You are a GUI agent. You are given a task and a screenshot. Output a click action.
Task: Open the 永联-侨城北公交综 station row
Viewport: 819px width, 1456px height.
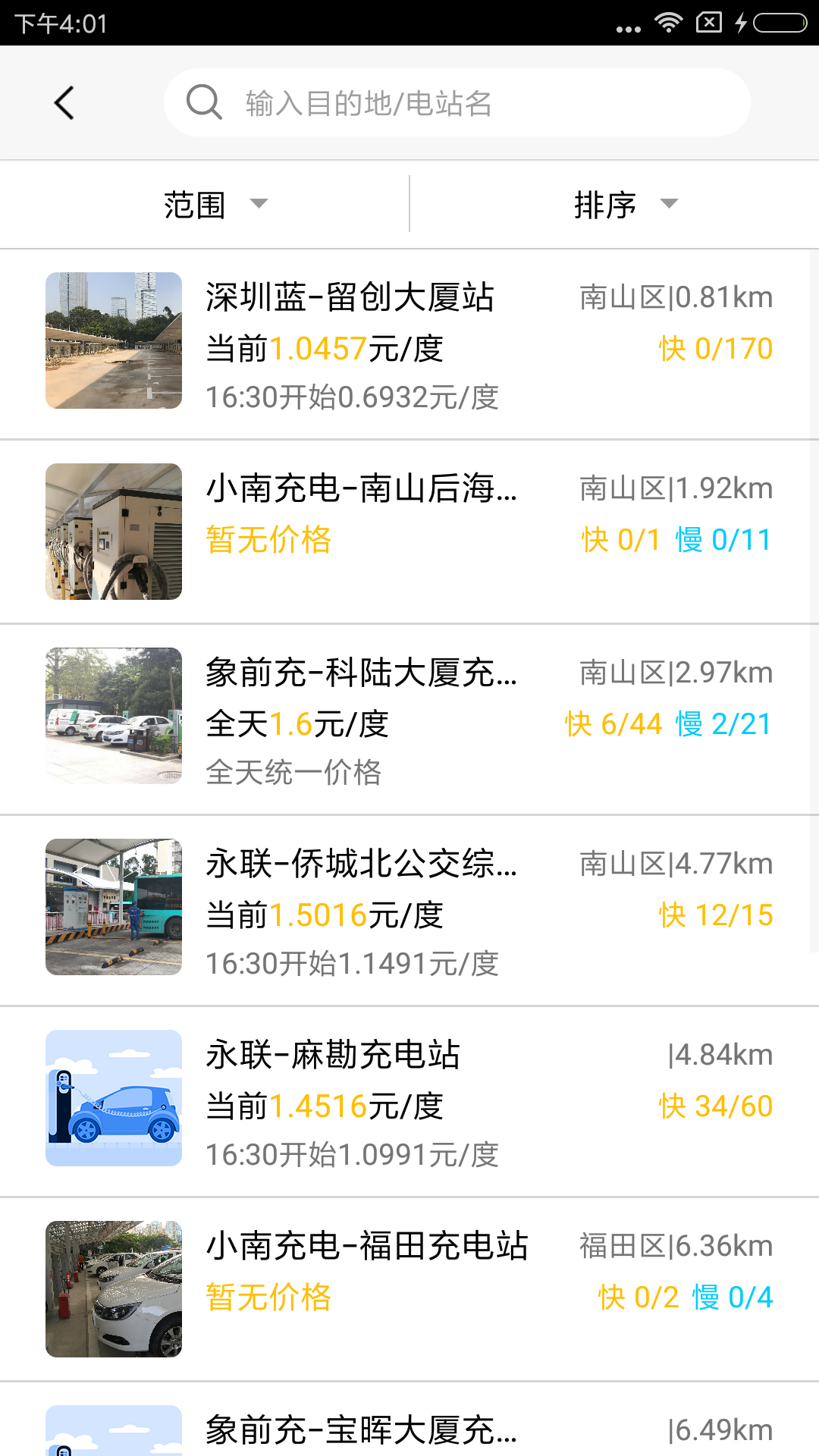click(409, 911)
